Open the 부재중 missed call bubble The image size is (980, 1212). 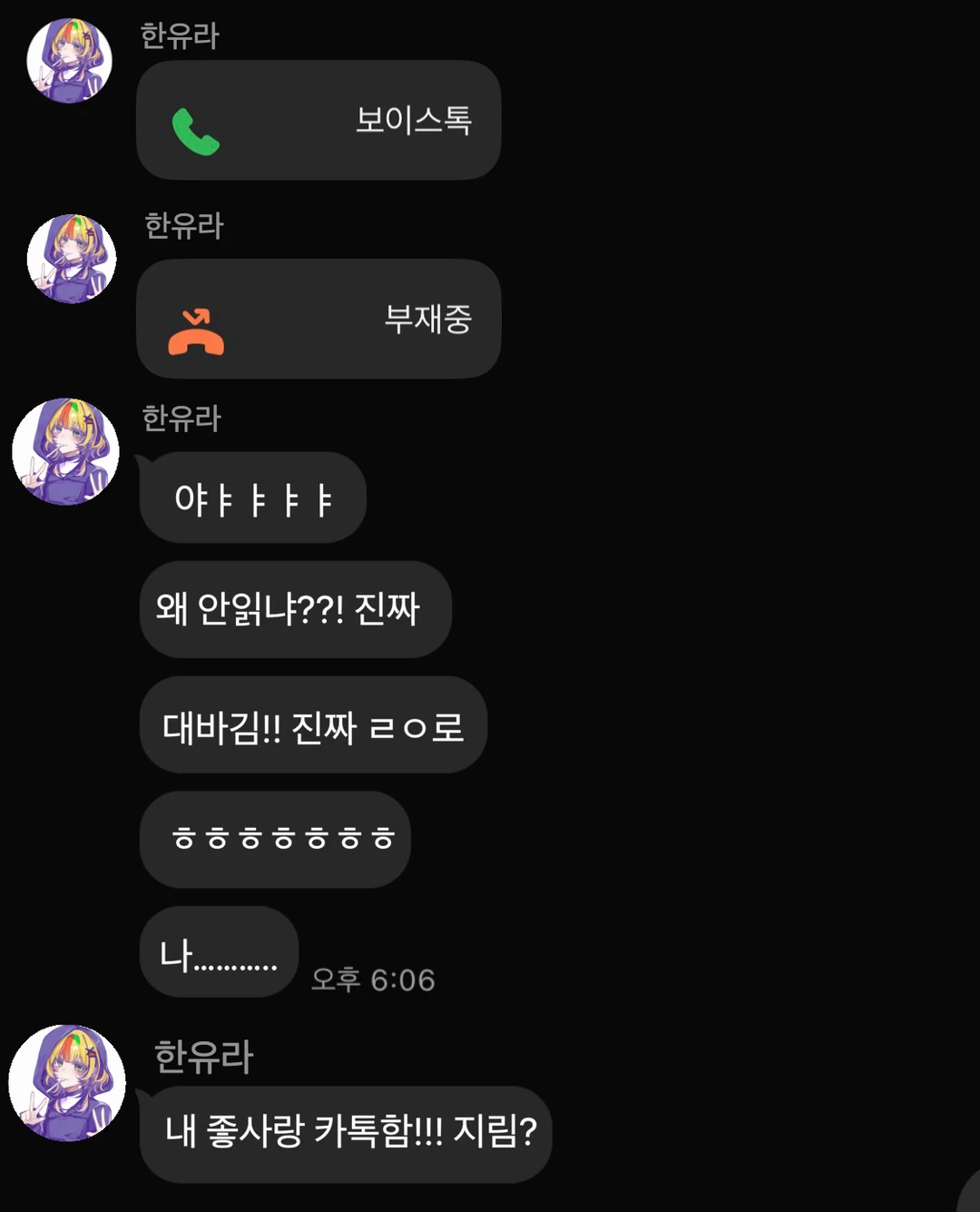pos(318,319)
